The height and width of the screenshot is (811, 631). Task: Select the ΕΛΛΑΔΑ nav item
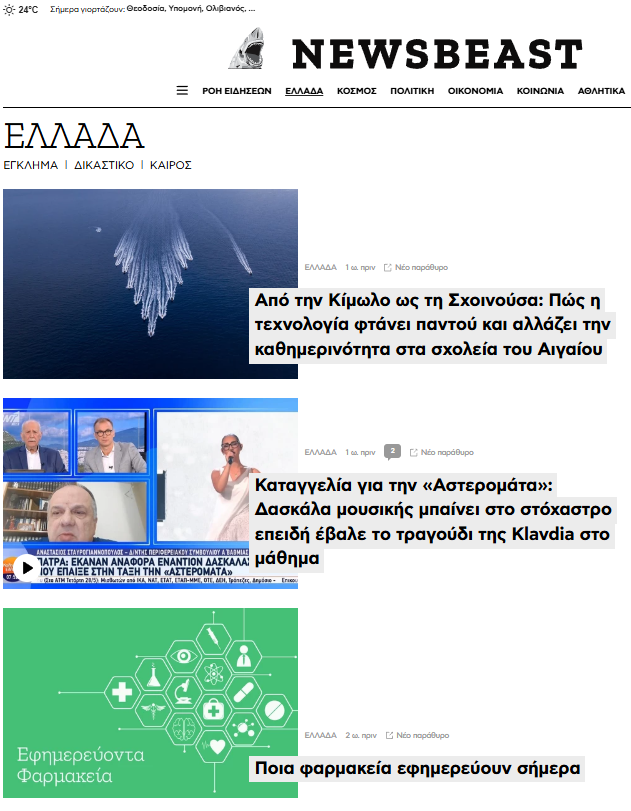coord(304,90)
